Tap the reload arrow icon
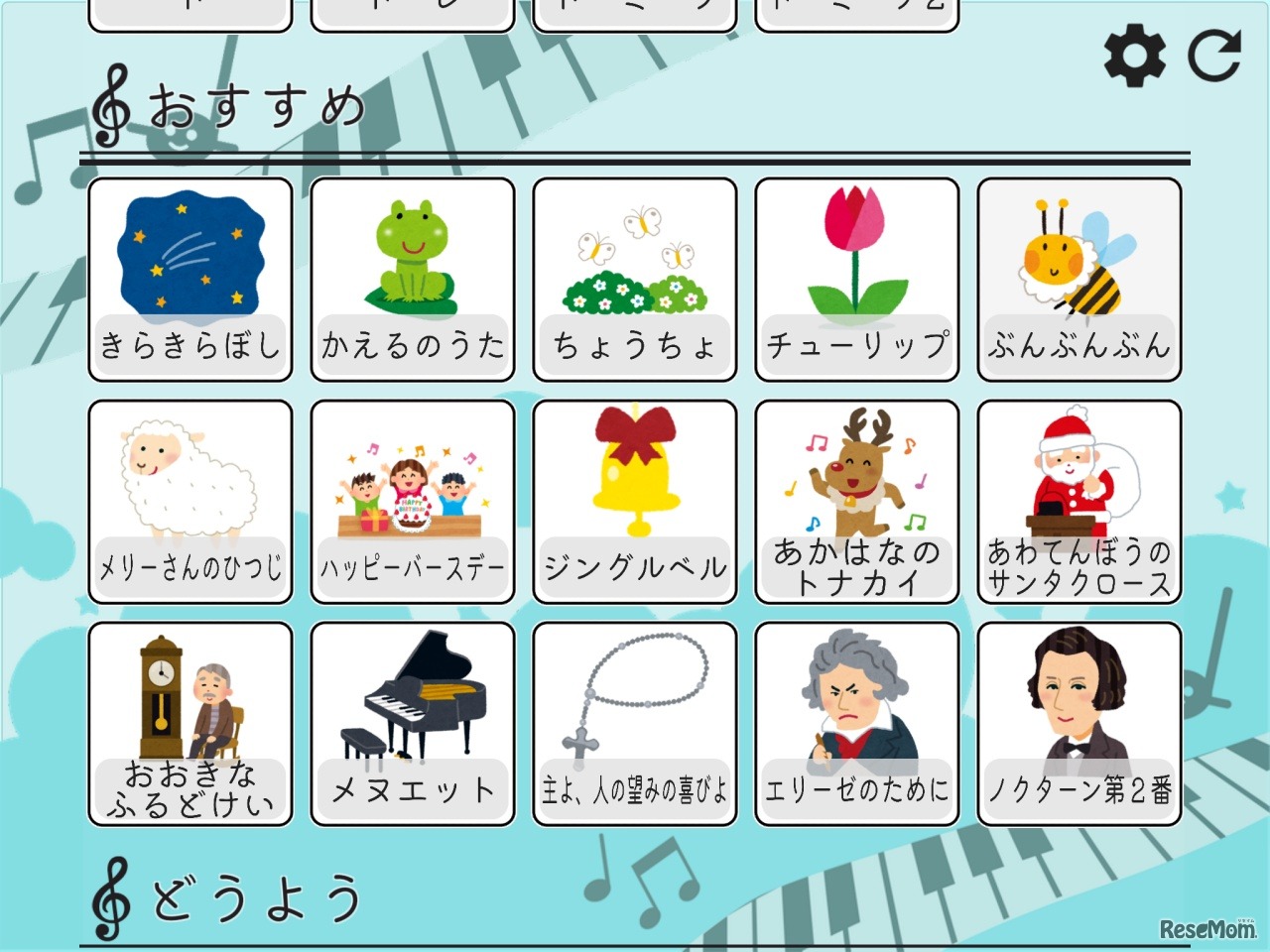1270x952 pixels. (1214, 57)
